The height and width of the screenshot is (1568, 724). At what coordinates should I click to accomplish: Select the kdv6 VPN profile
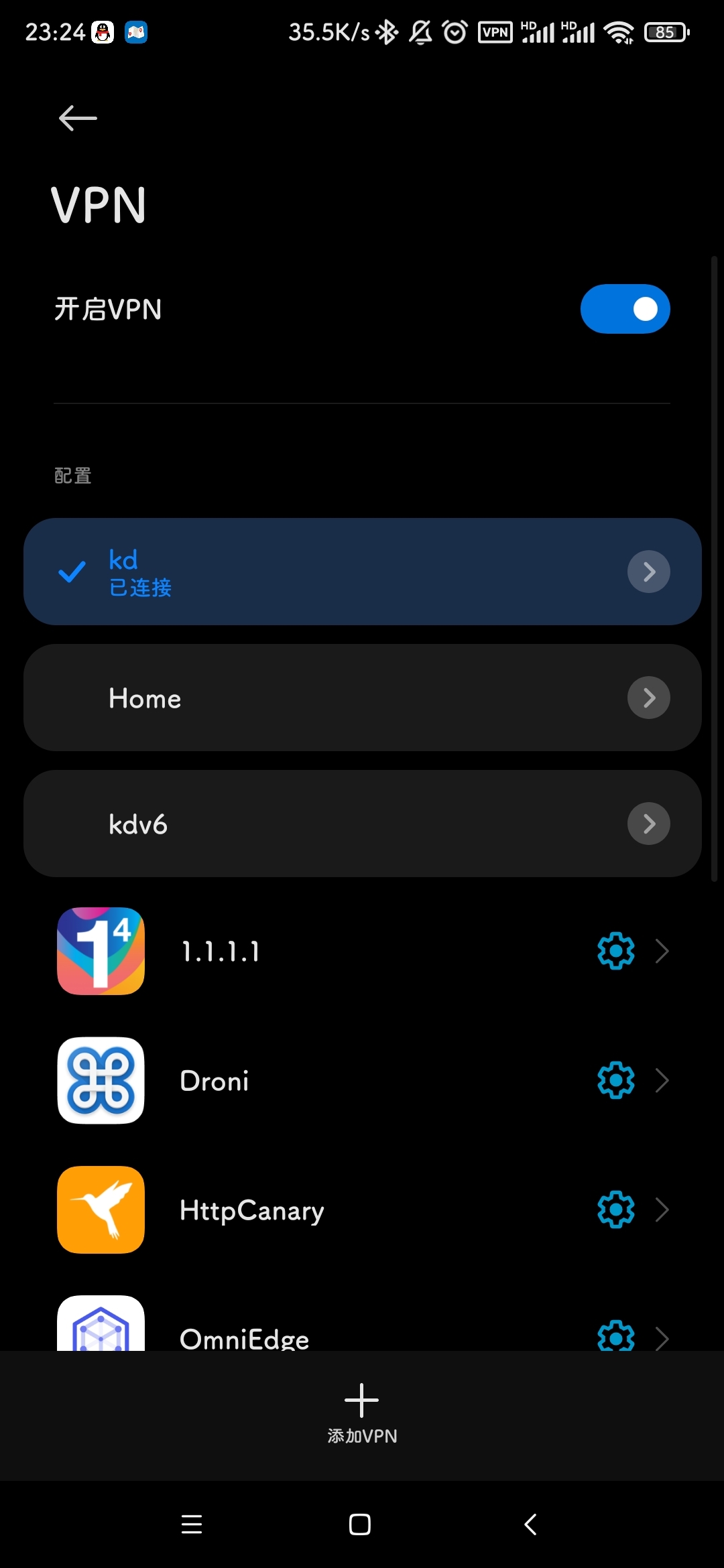click(322, 824)
